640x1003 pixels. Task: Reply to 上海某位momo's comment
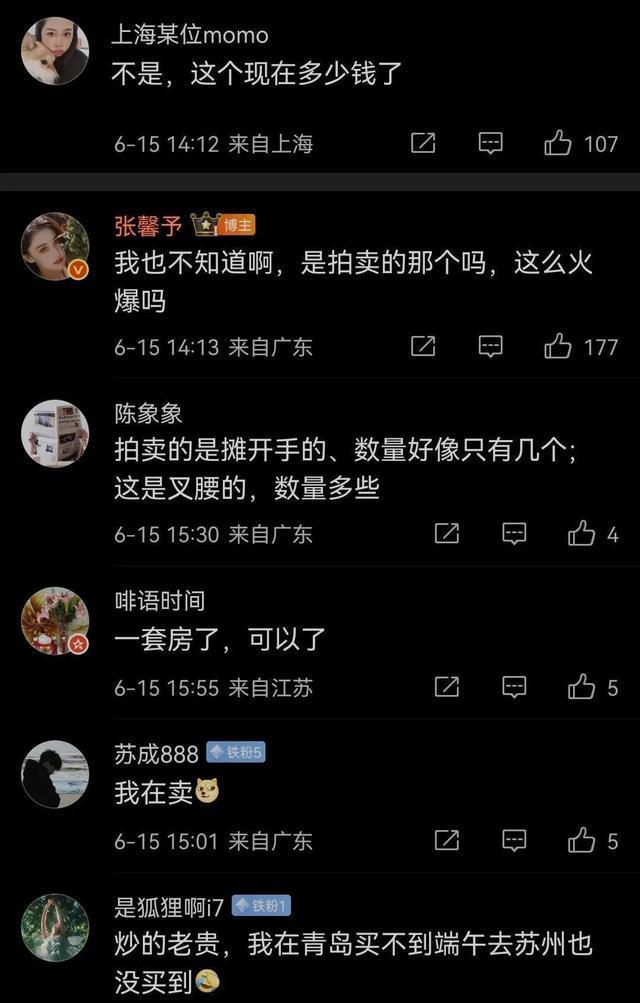490,144
